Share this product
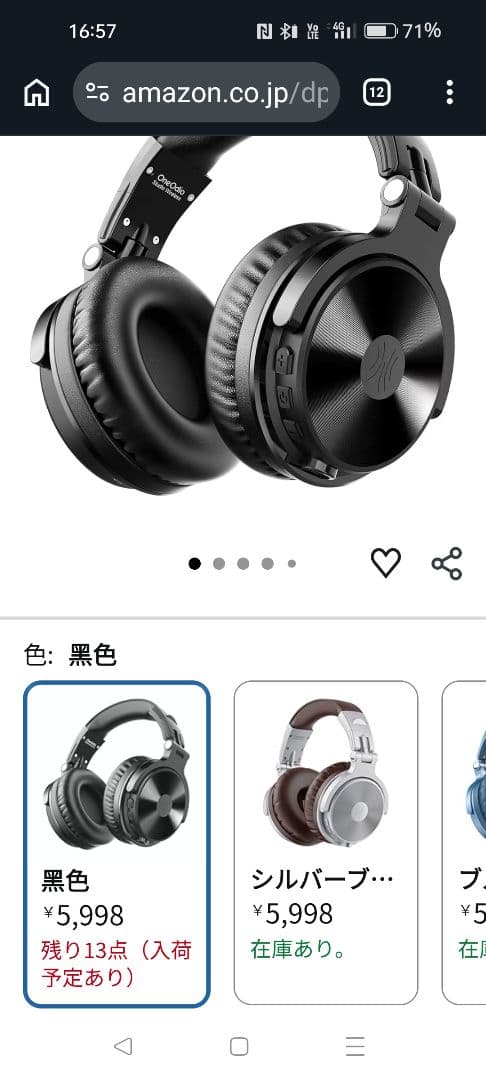Image resolution: width=486 pixels, height=1080 pixels. coord(447,563)
